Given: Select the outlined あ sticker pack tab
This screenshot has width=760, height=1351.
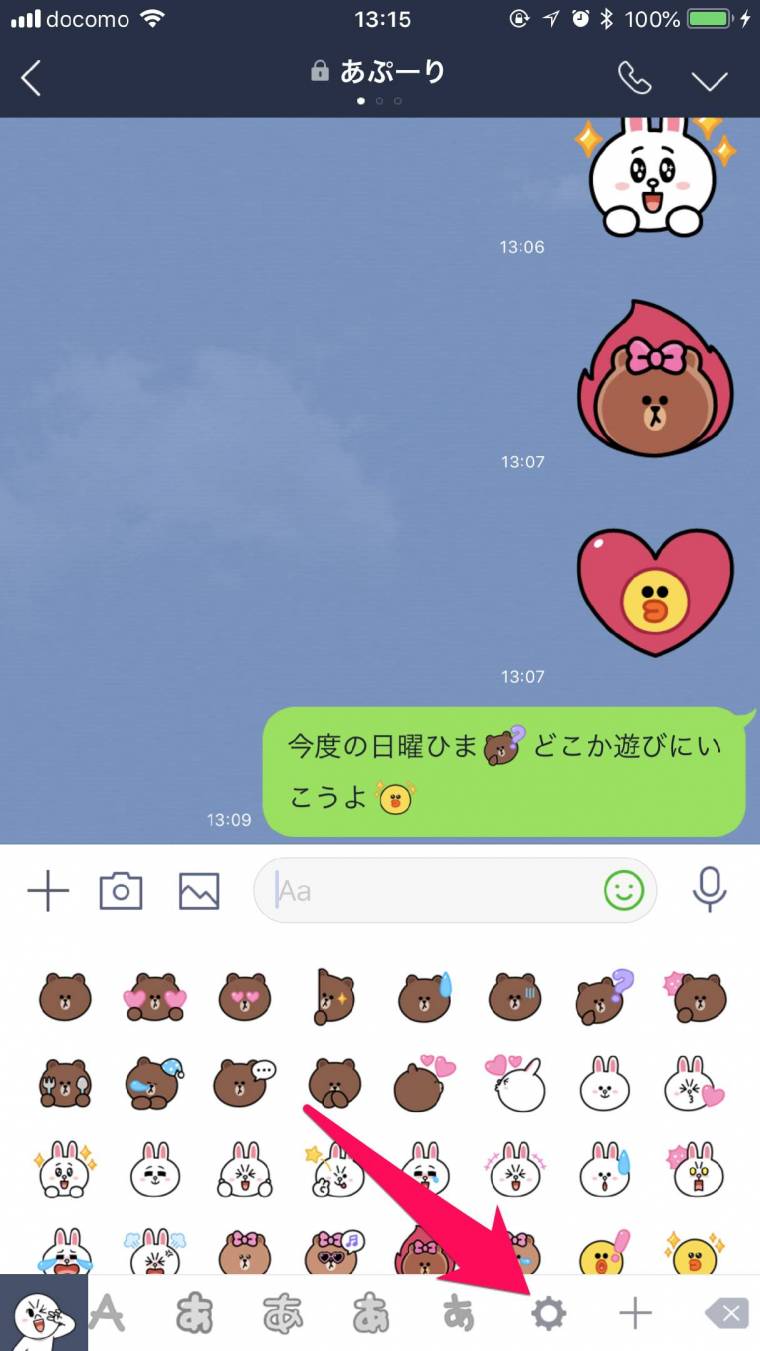Looking at the screenshot, I should pos(284,1313).
